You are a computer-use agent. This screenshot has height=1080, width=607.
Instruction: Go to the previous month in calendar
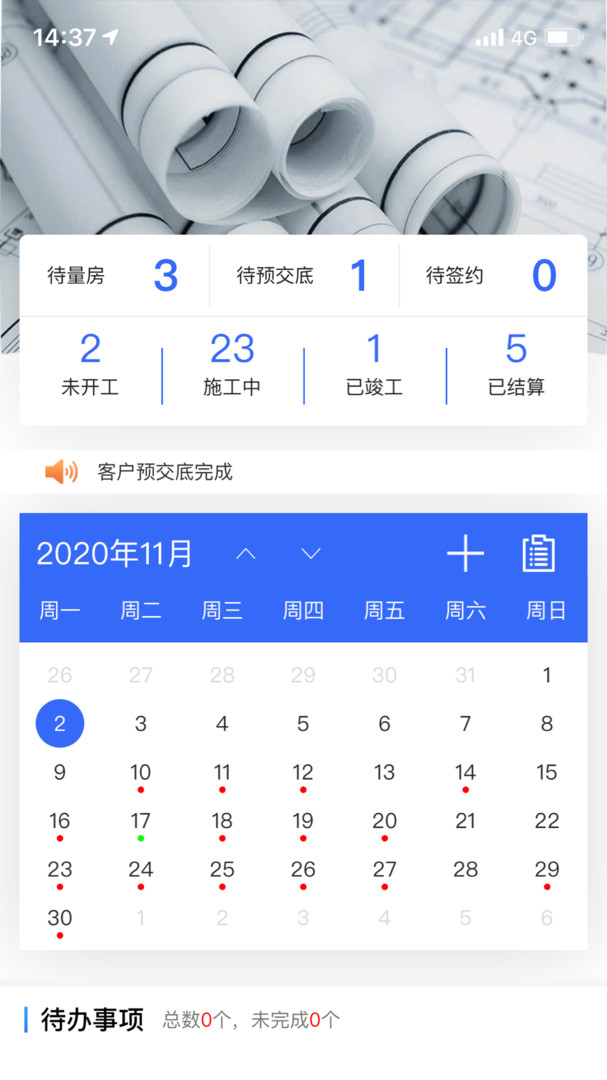coord(245,553)
